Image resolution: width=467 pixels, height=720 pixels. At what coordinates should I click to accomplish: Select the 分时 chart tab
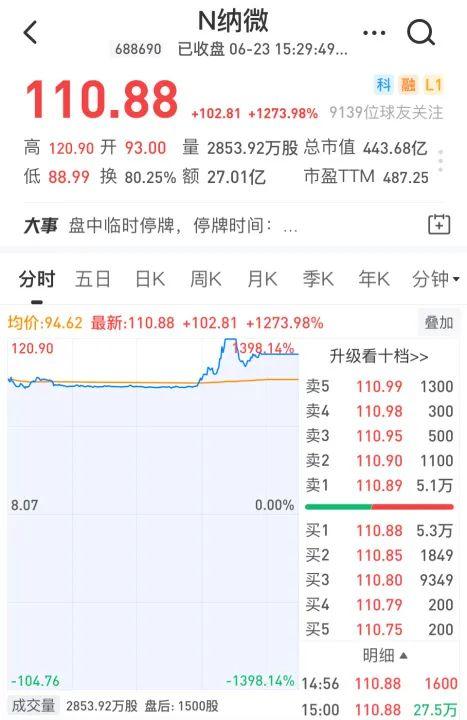(37, 279)
